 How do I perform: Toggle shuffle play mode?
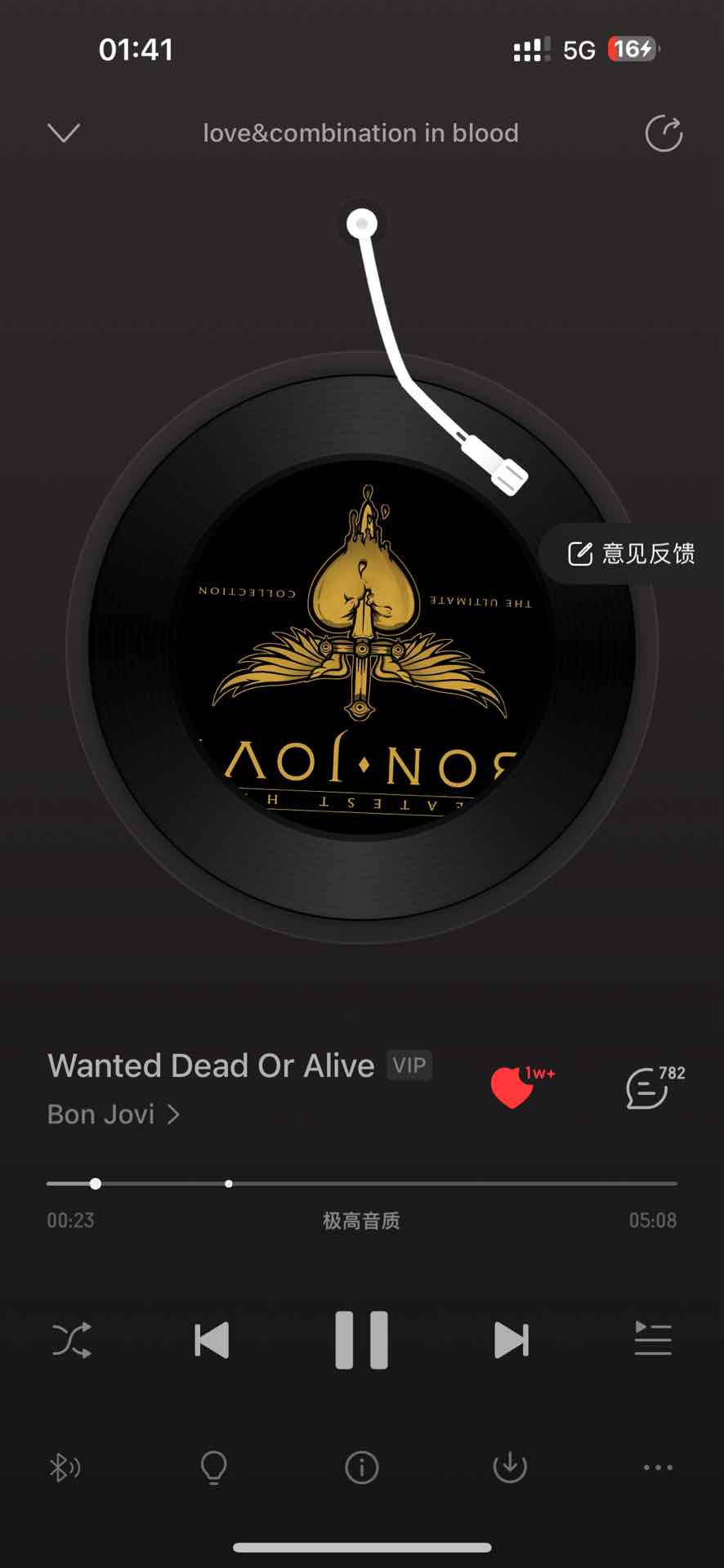click(72, 1340)
